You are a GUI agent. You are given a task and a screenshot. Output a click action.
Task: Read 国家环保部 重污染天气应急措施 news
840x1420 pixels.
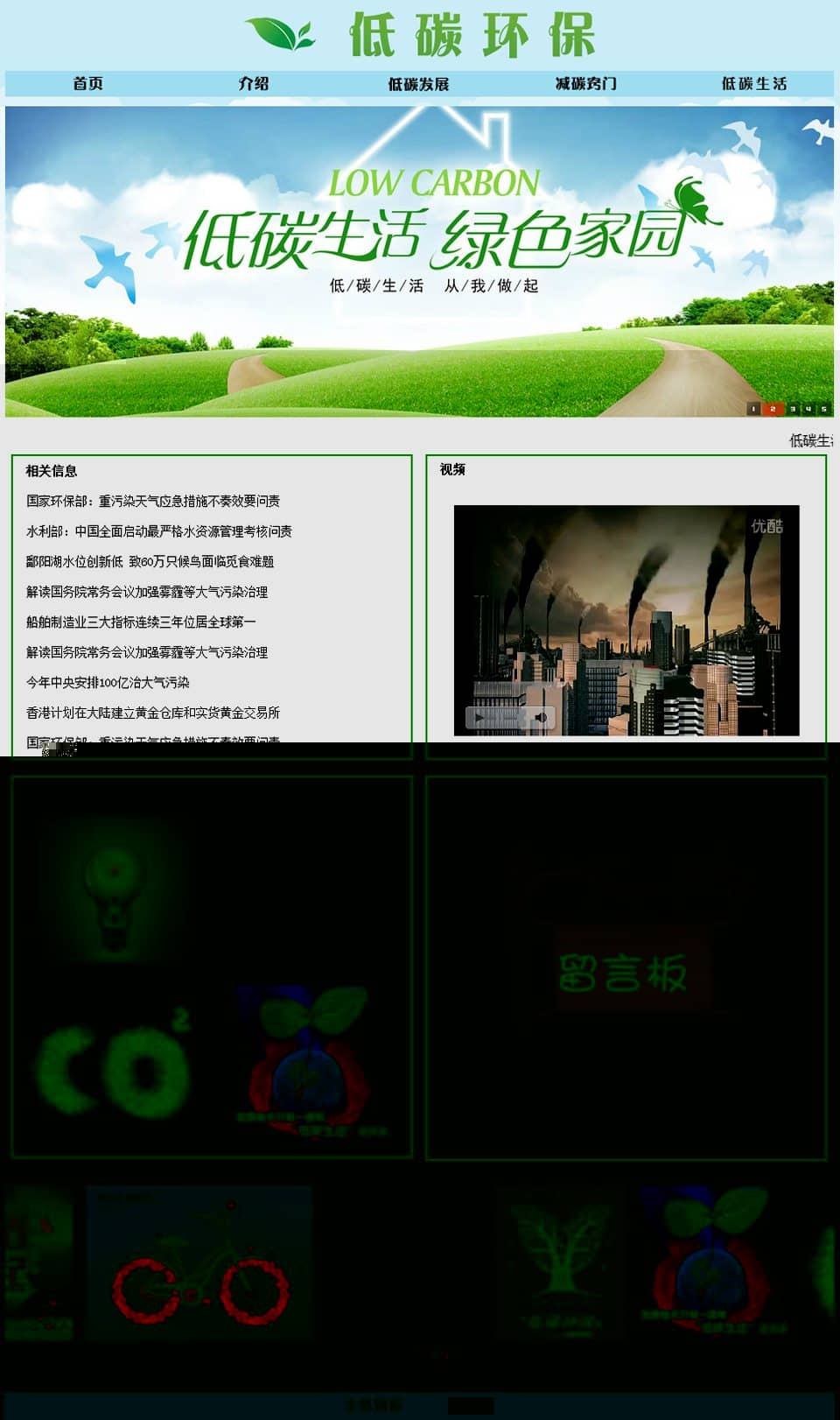(x=153, y=501)
